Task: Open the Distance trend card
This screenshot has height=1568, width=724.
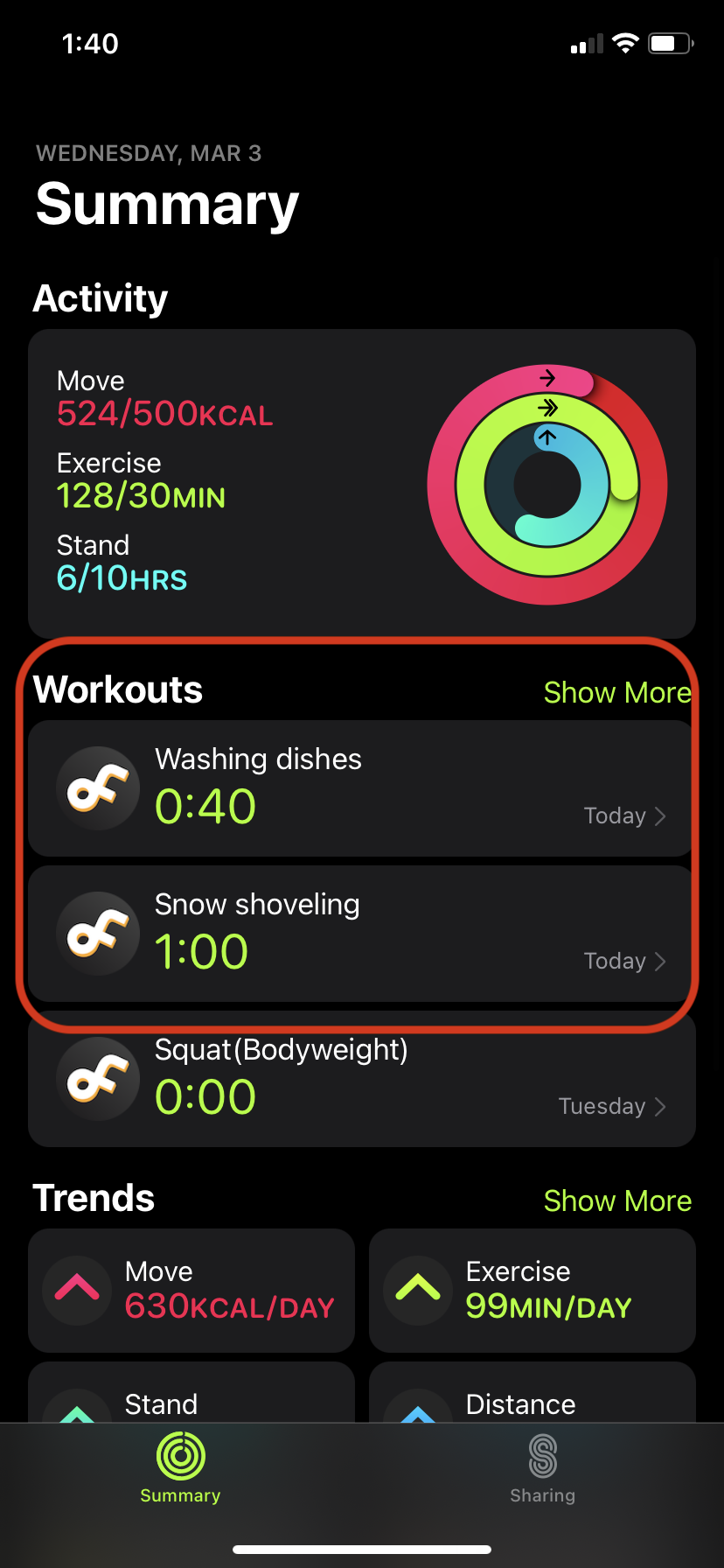Action: click(x=532, y=1396)
